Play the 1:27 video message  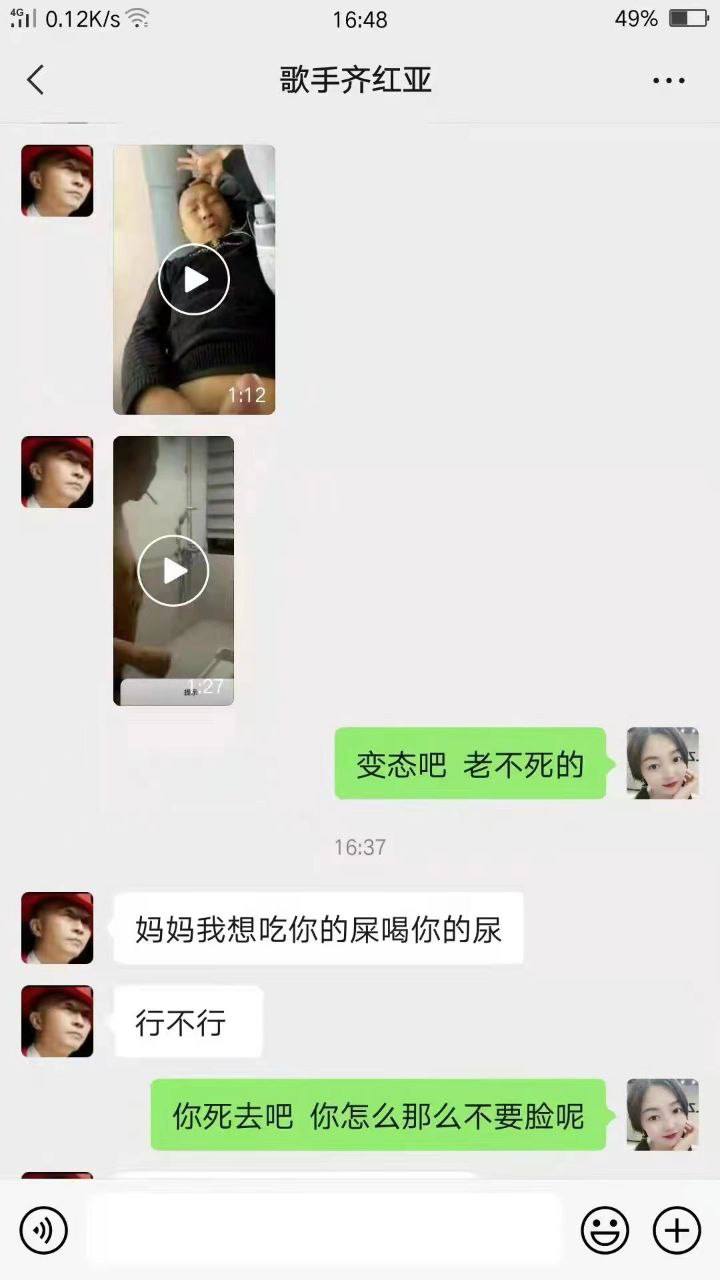173,571
